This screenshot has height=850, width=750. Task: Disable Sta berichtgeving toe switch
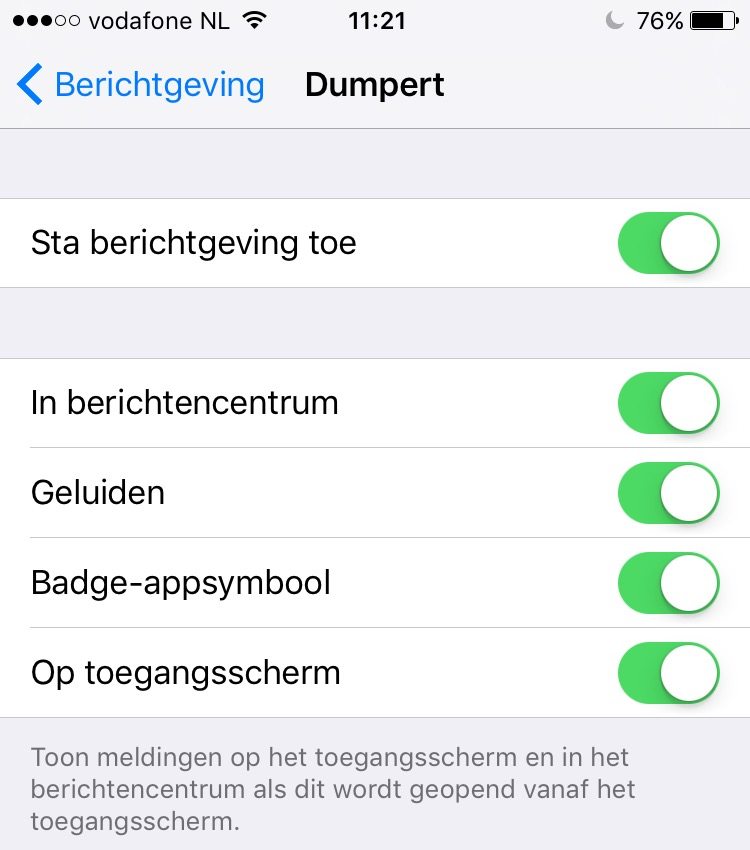[x=668, y=243]
